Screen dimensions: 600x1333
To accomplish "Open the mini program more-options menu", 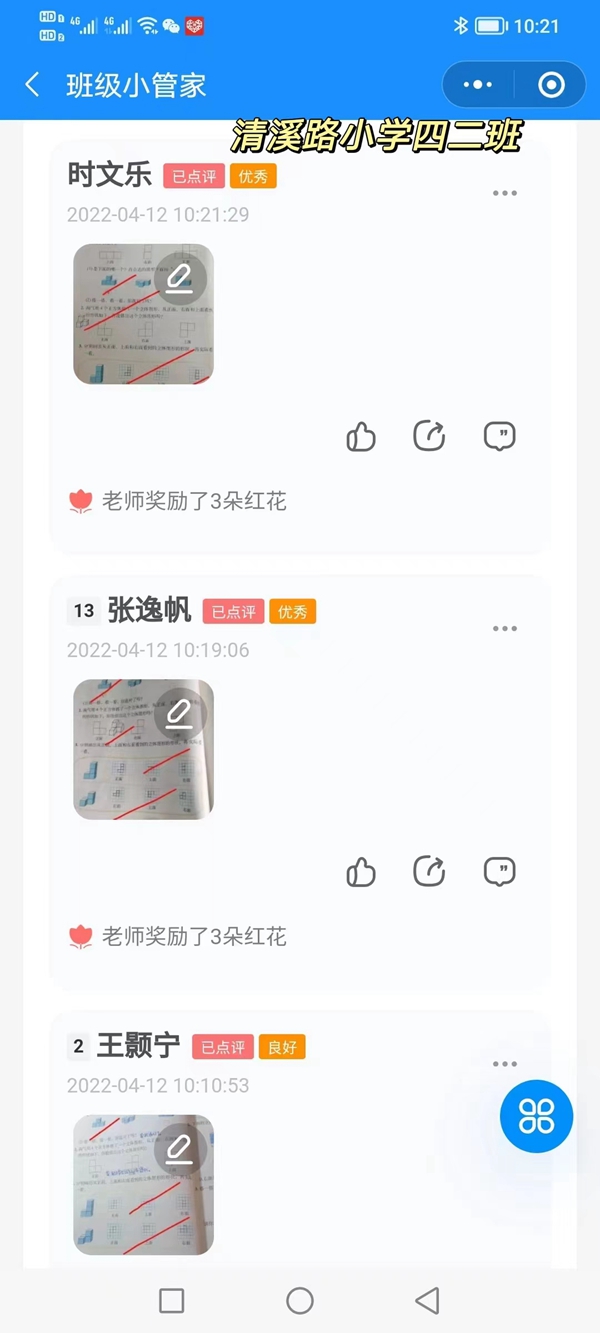I will (478, 85).
